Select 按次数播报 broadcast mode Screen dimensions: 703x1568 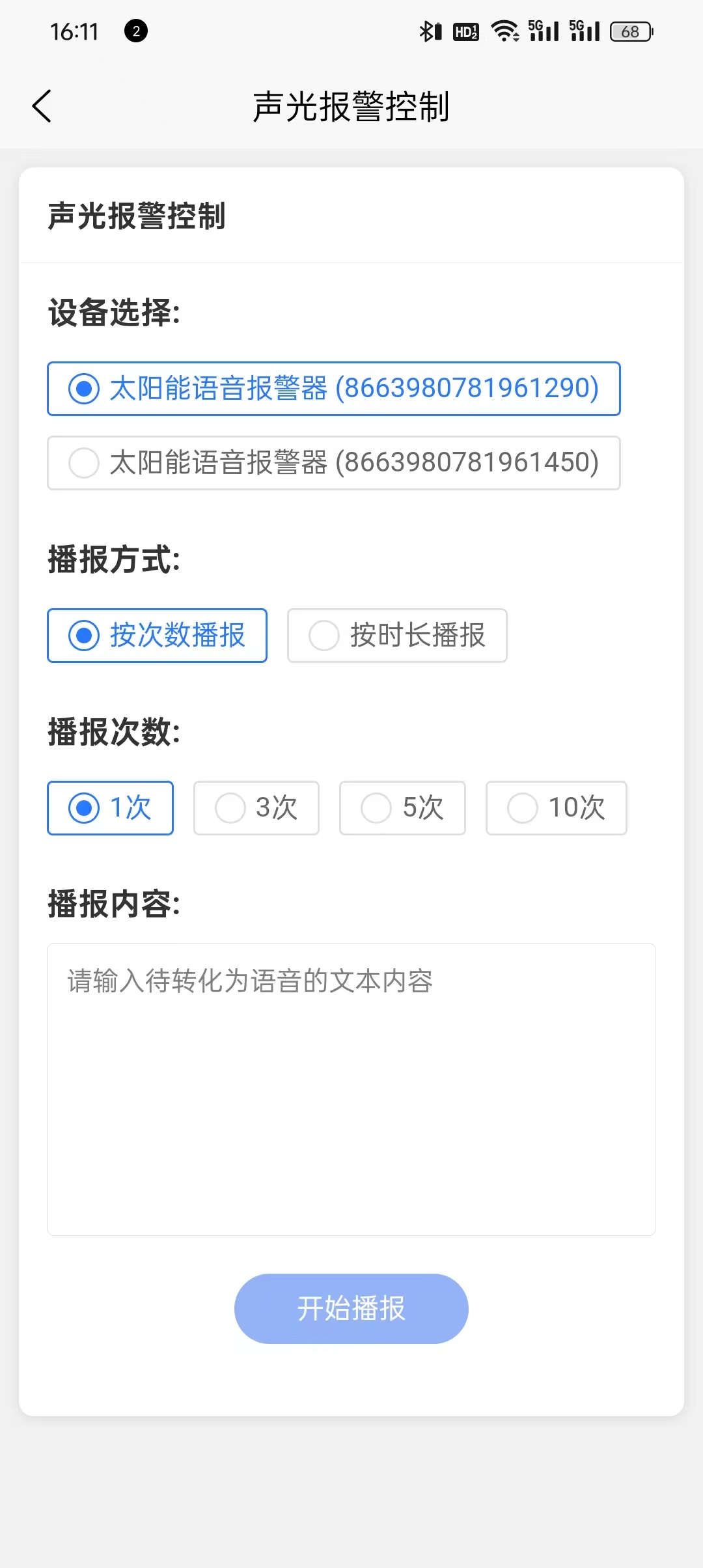click(x=157, y=636)
